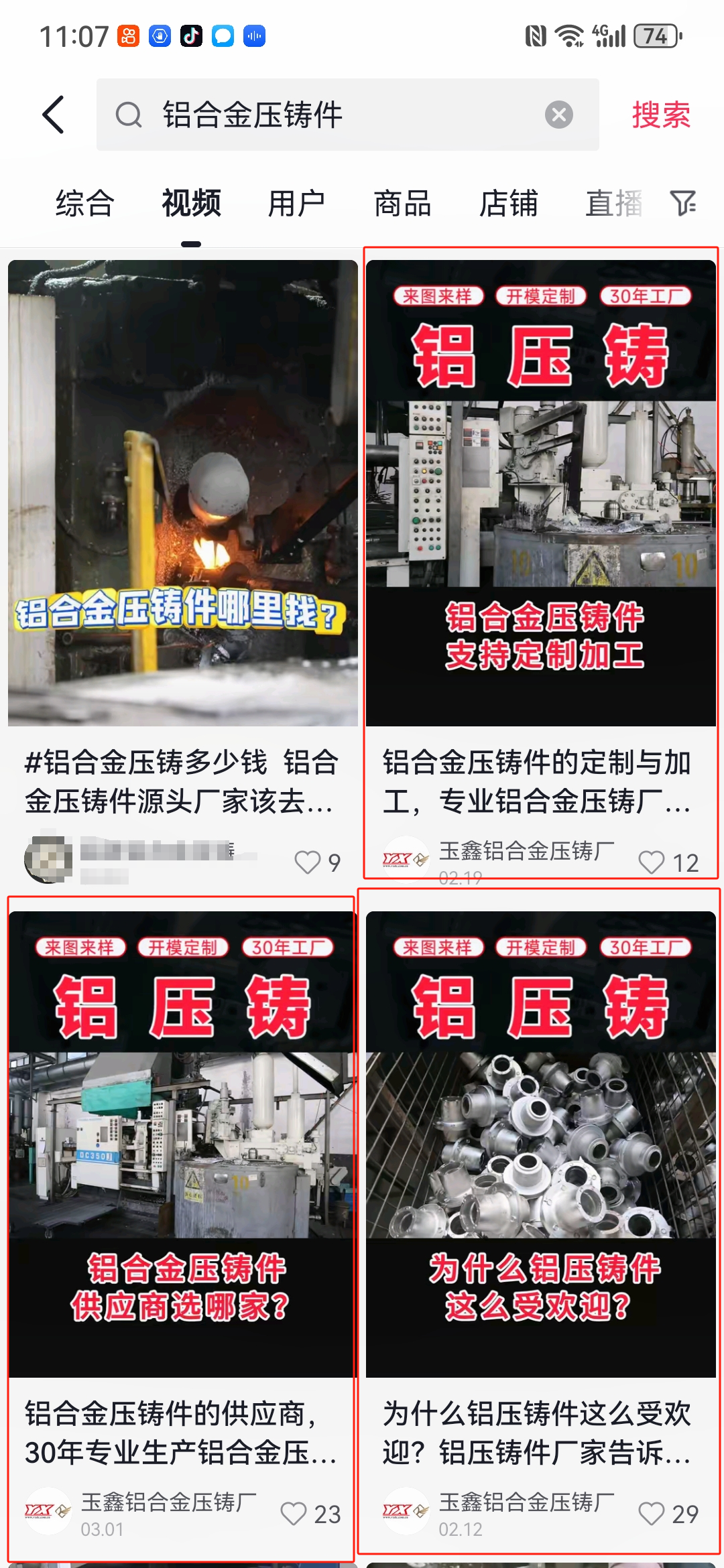Like the video with 23 likes
The height and width of the screenshot is (1568, 724).
[x=294, y=1514]
